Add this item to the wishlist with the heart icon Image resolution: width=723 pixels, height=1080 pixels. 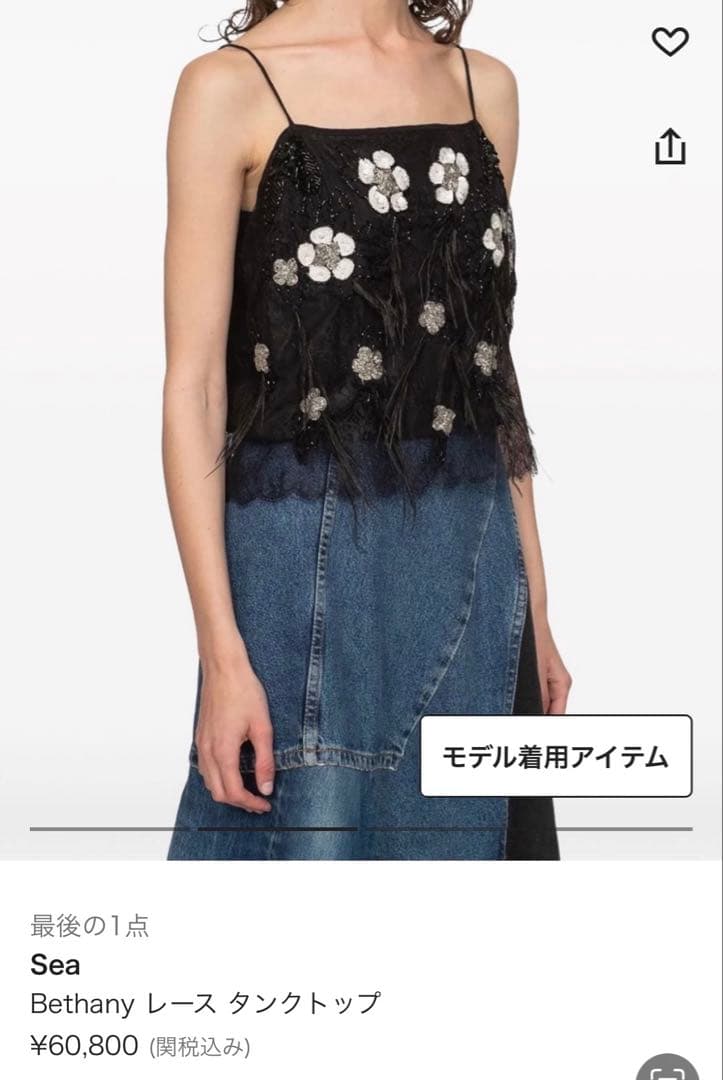(x=670, y=41)
